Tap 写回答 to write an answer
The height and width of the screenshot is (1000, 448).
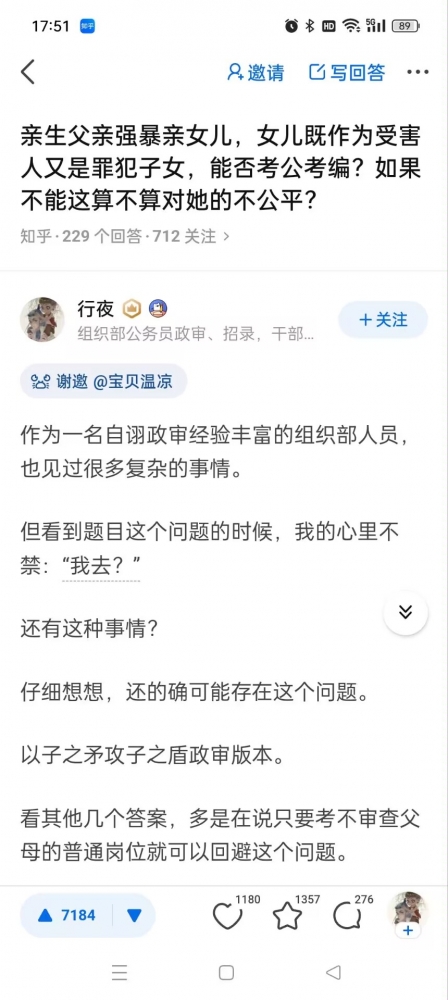click(x=347, y=72)
